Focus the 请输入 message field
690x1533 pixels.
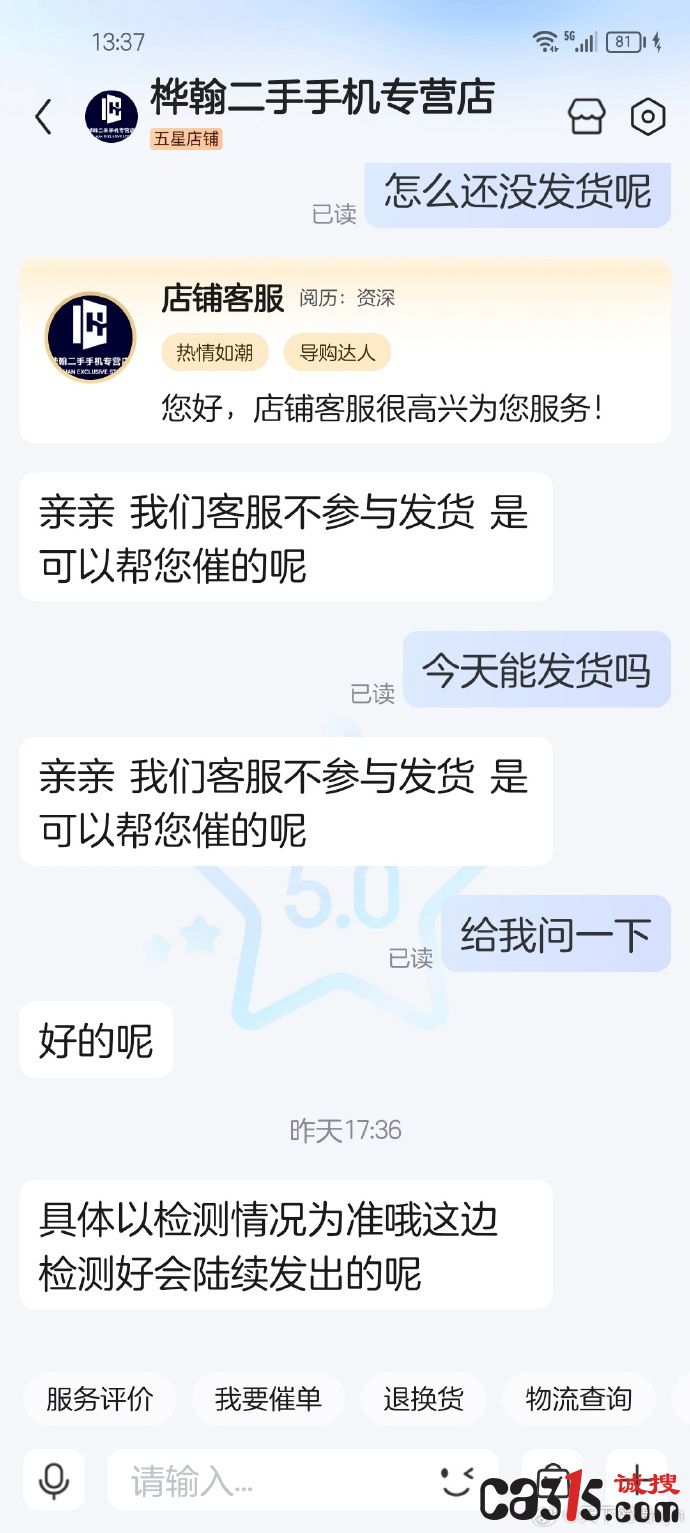[x=270, y=1481]
